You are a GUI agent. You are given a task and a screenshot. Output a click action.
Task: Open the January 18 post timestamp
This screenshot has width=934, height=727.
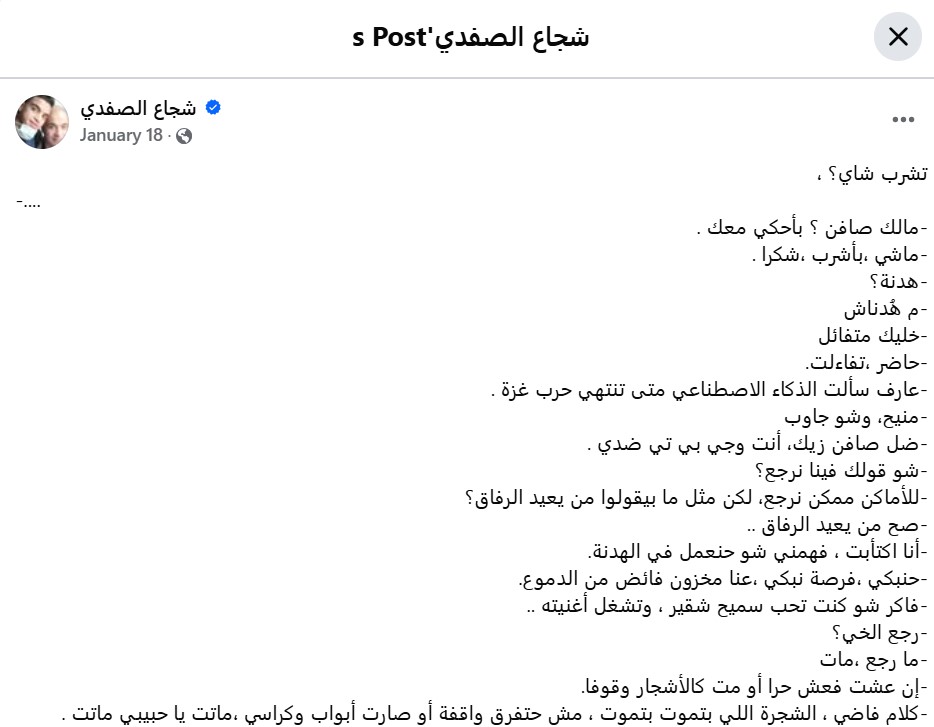[x=120, y=136]
